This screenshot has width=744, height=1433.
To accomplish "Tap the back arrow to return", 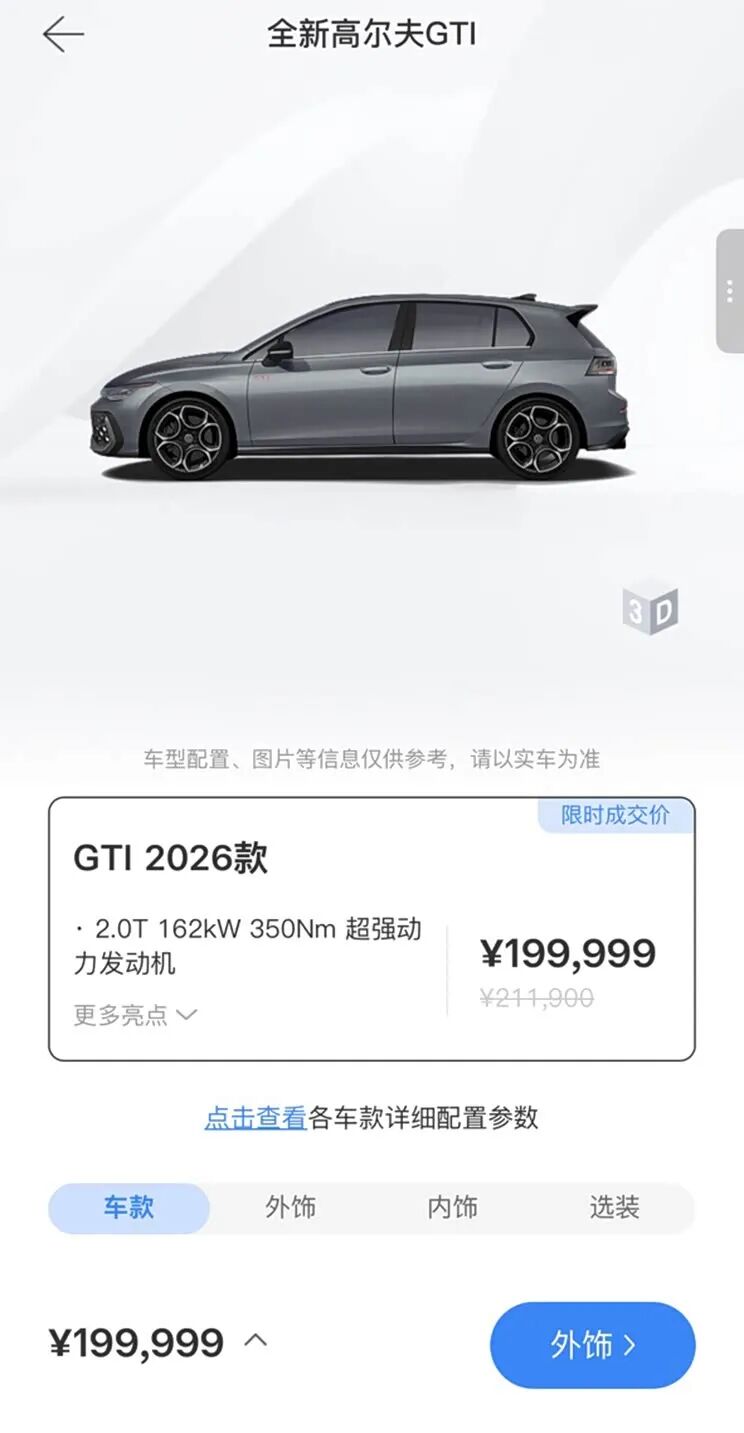I will pos(62,34).
